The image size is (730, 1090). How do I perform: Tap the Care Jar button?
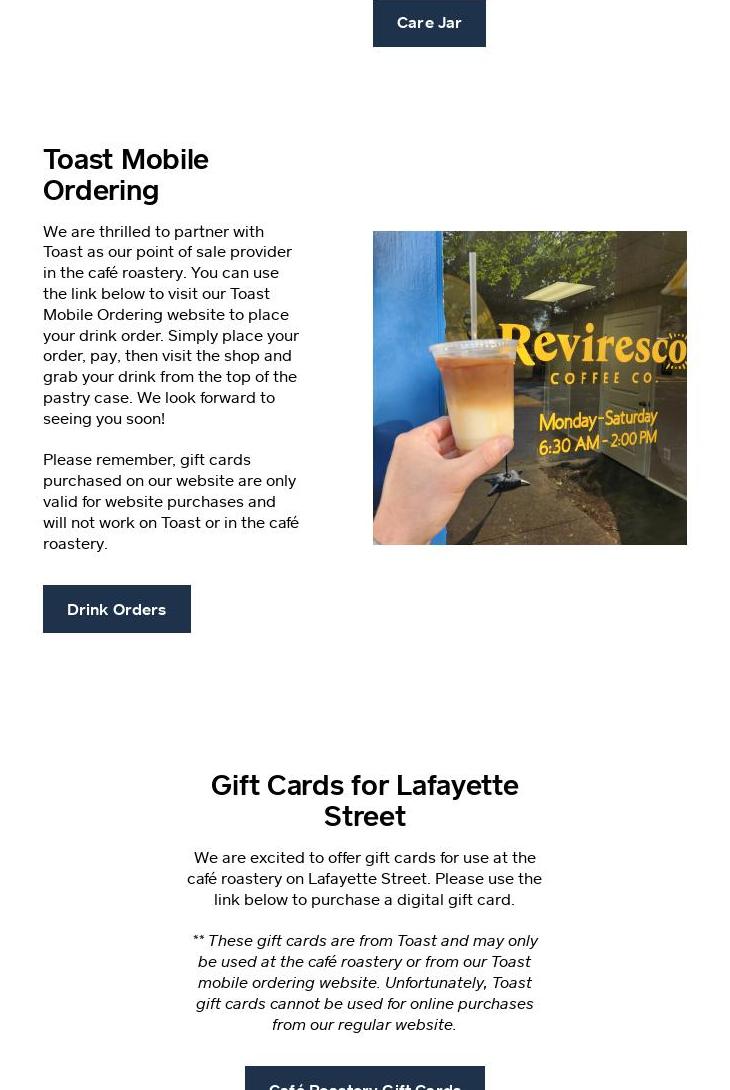[429, 23]
